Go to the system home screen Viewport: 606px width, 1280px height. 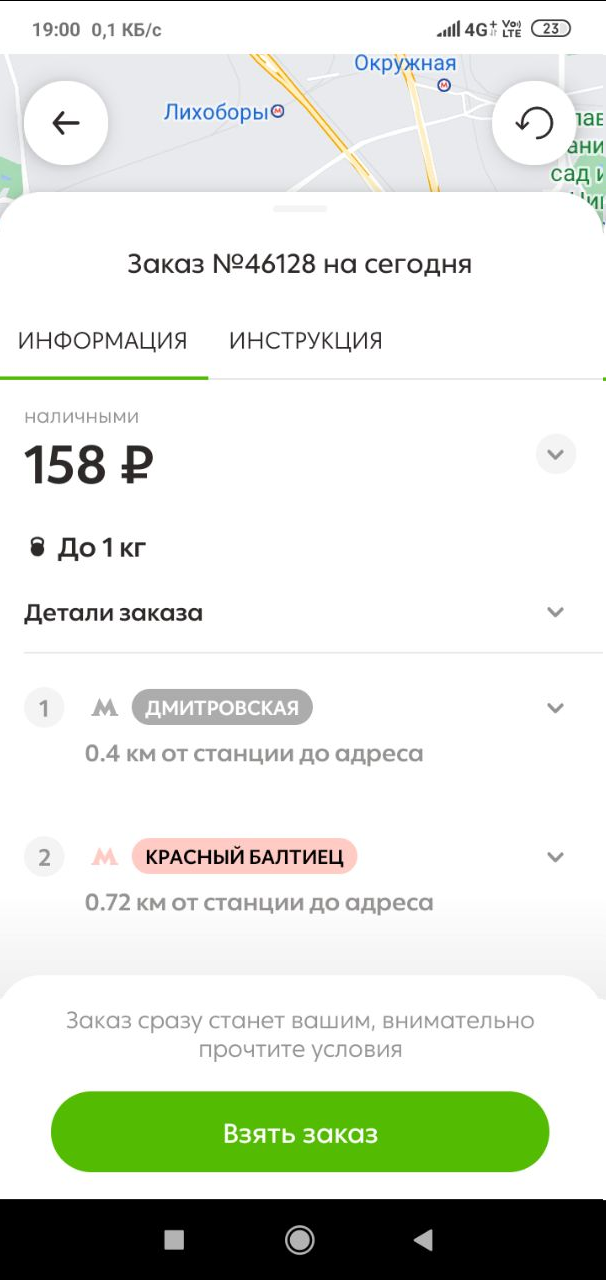click(x=300, y=1240)
